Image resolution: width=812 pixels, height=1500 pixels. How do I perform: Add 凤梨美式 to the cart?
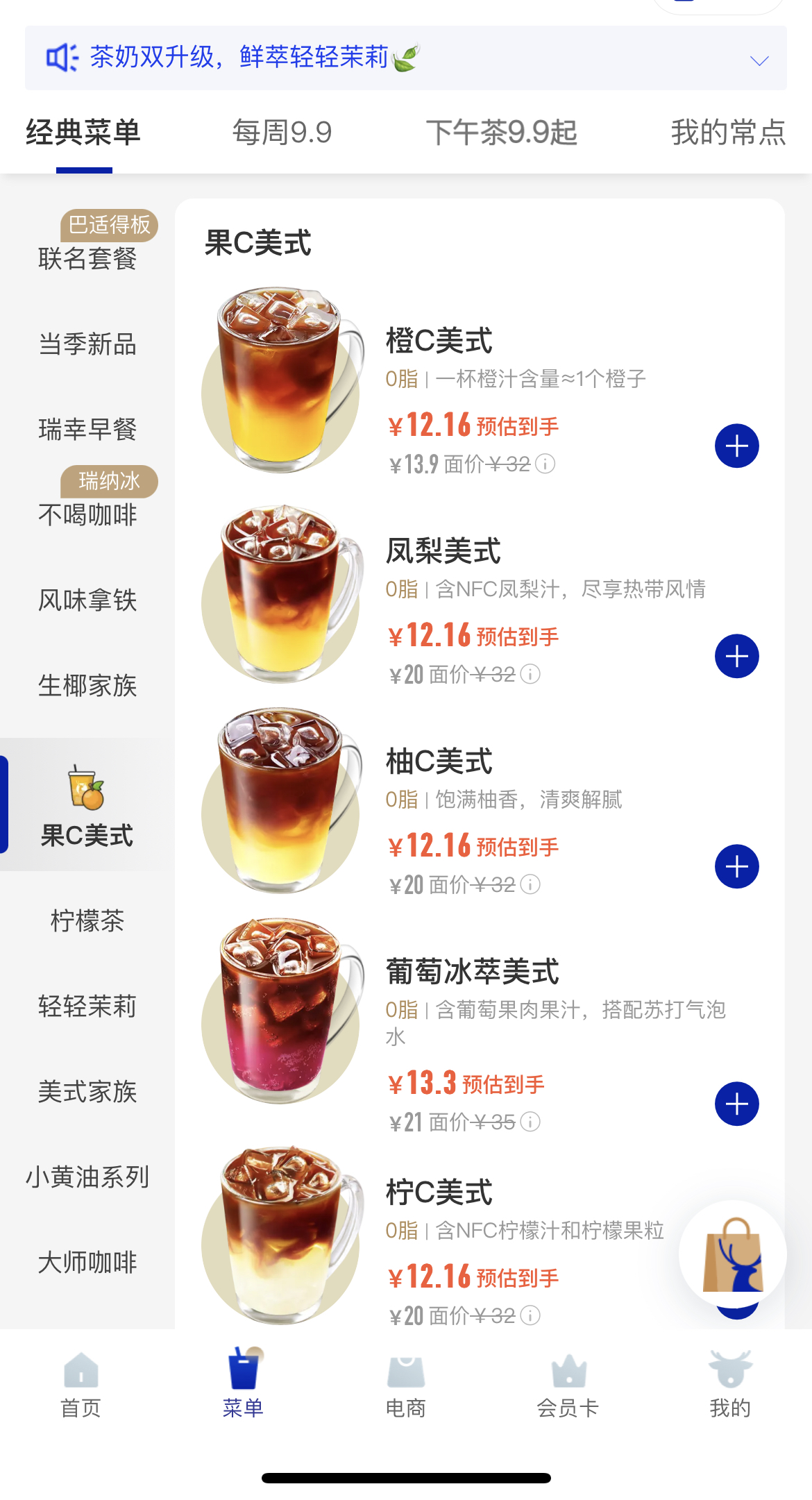736,656
